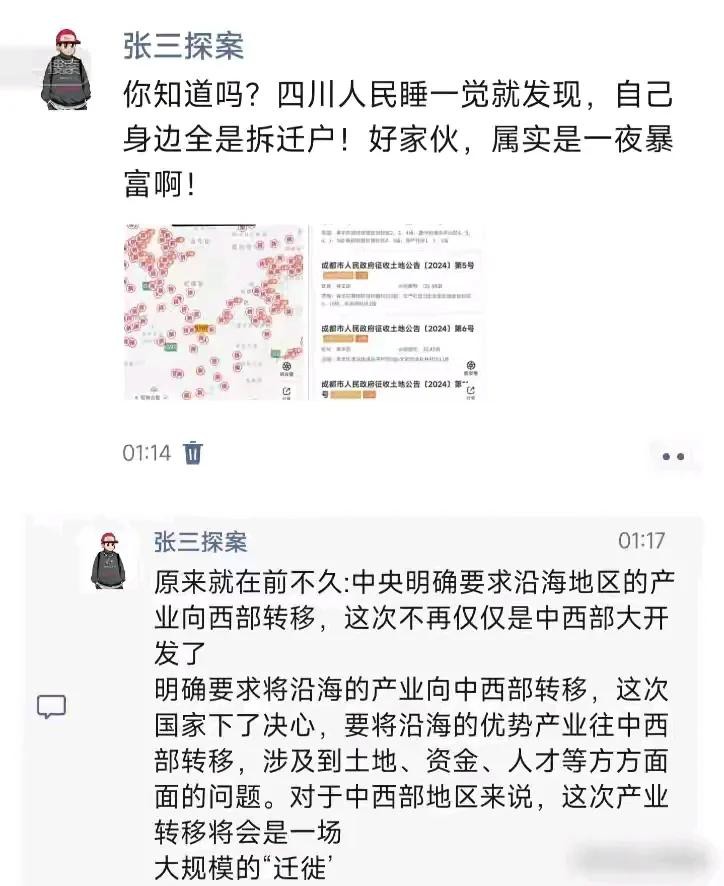Open 张三探案's avatar on the post

[65, 69]
